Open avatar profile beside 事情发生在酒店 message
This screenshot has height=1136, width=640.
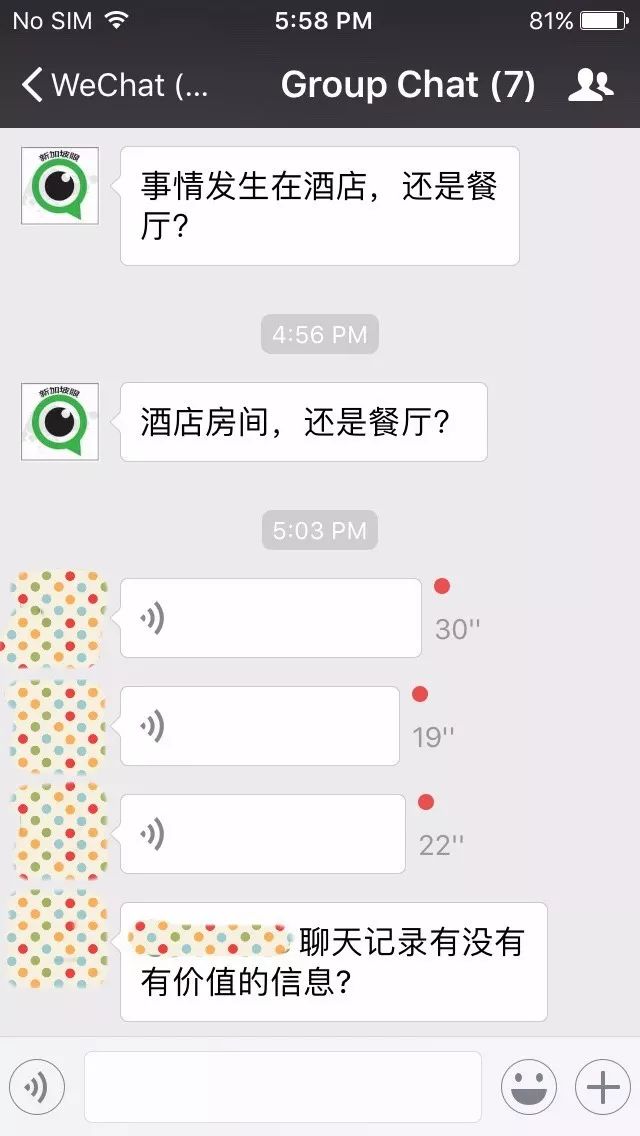60,185
